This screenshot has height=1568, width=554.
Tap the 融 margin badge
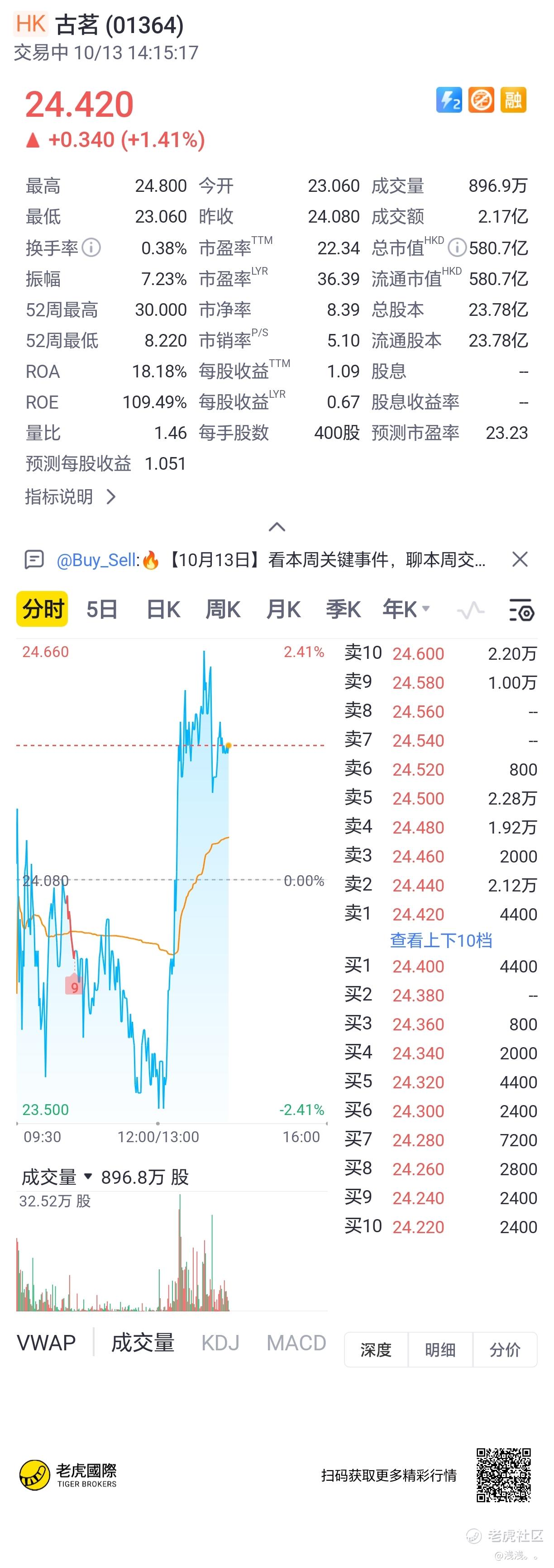pyautogui.click(x=513, y=100)
